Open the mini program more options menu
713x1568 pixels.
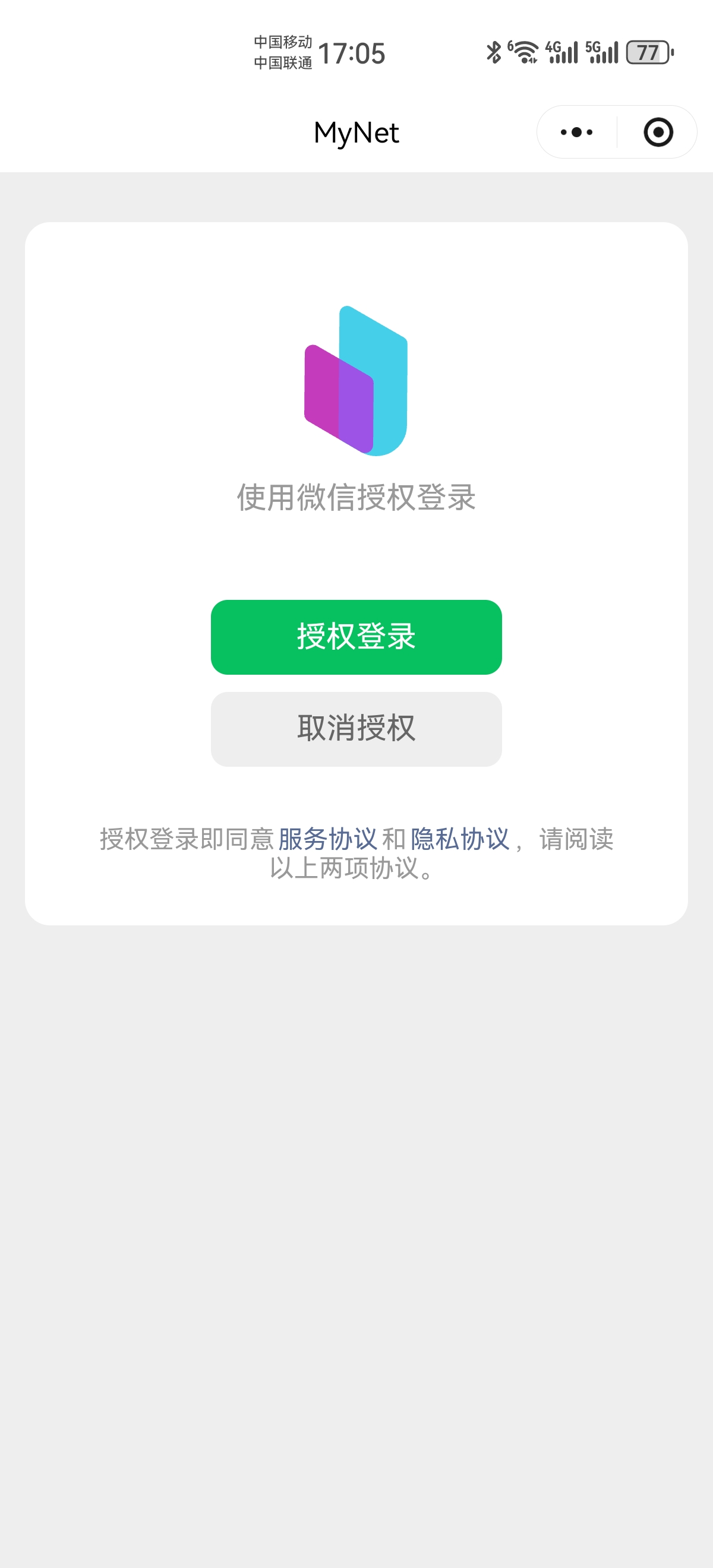click(x=576, y=132)
